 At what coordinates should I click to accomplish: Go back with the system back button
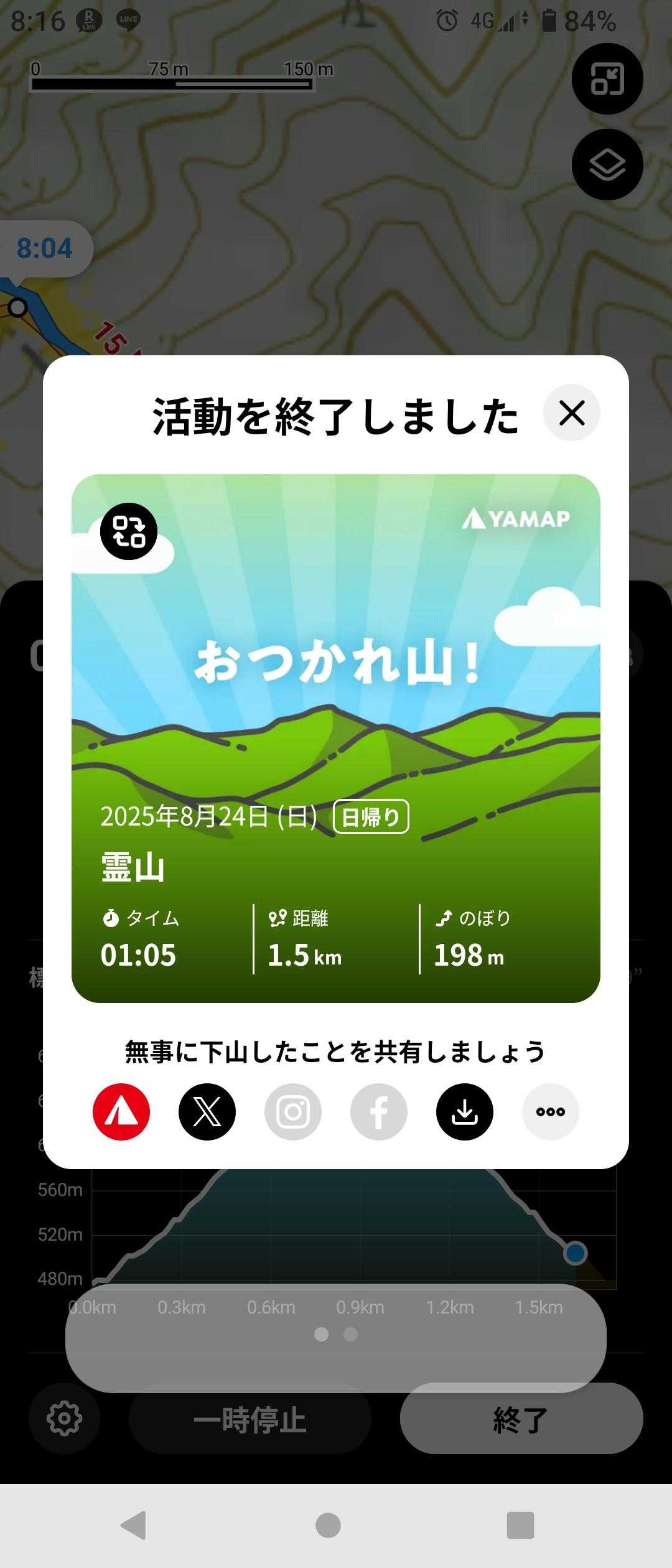click(134, 1525)
